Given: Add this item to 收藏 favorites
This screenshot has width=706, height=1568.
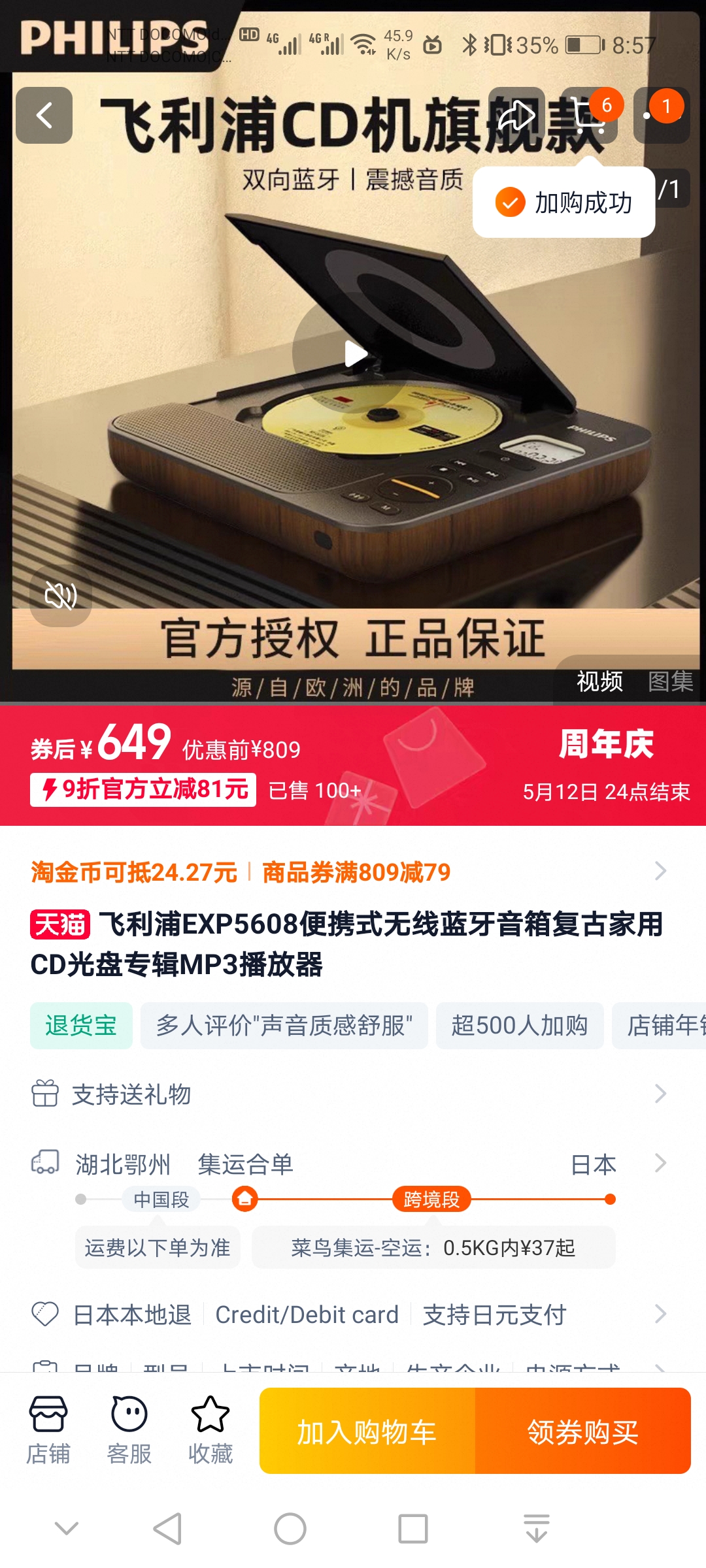Looking at the screenshot, I should pyautogui.click(x=210, y=1429).
